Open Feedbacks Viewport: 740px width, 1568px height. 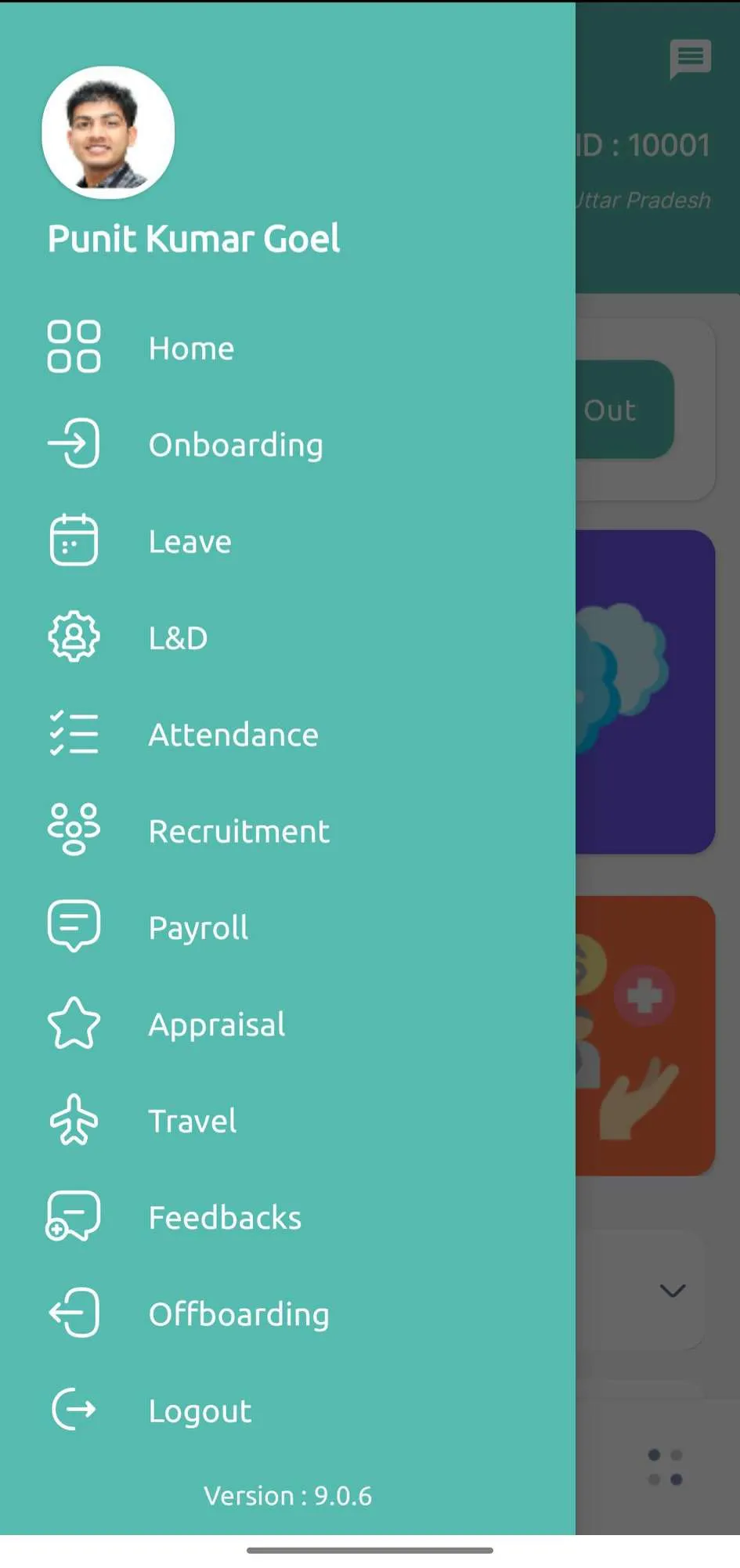click(x=225, y=1218)
